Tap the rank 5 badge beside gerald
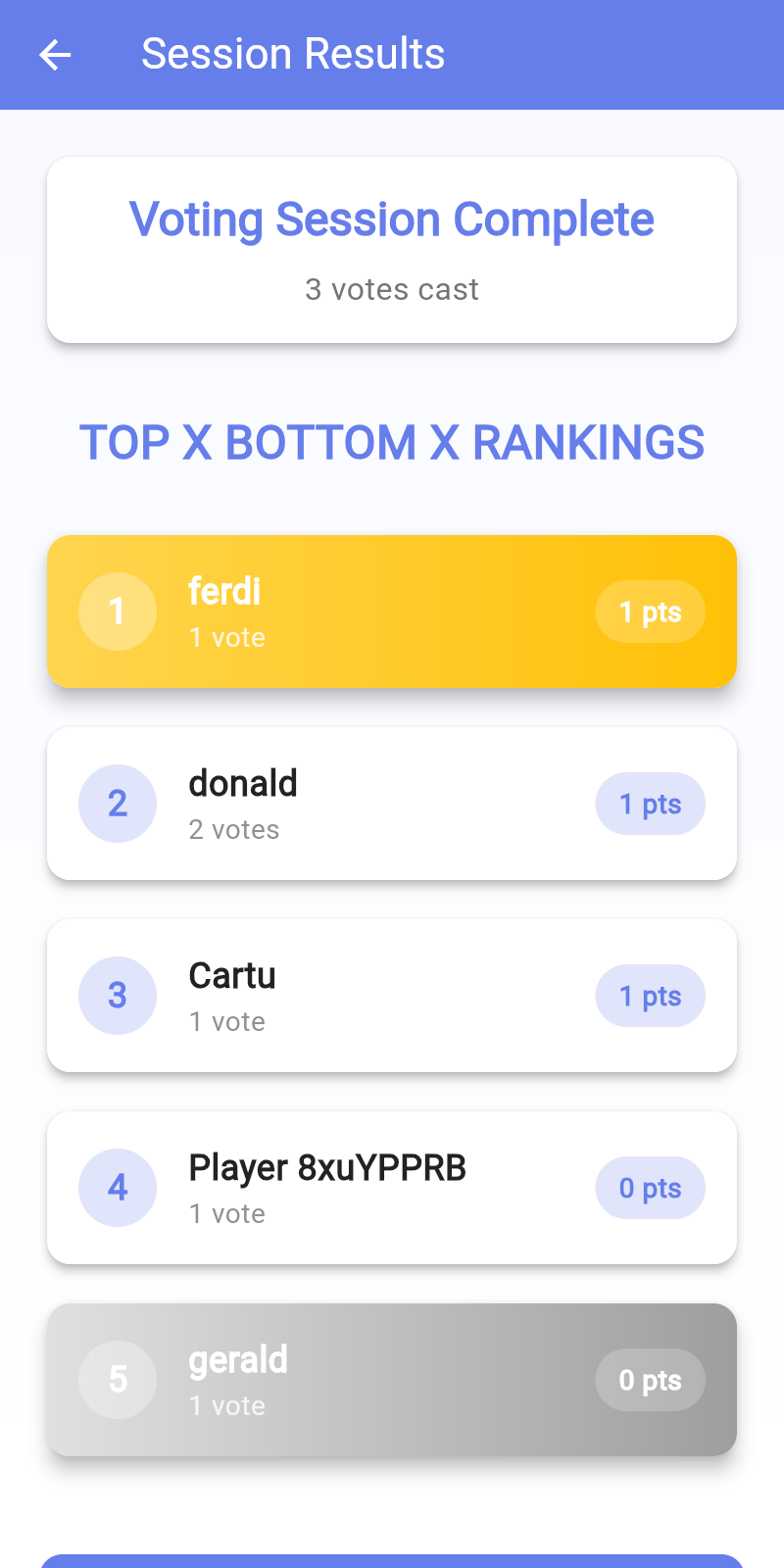The width and height of the screenshot is (784, 1568). (x=118, y=1379)
